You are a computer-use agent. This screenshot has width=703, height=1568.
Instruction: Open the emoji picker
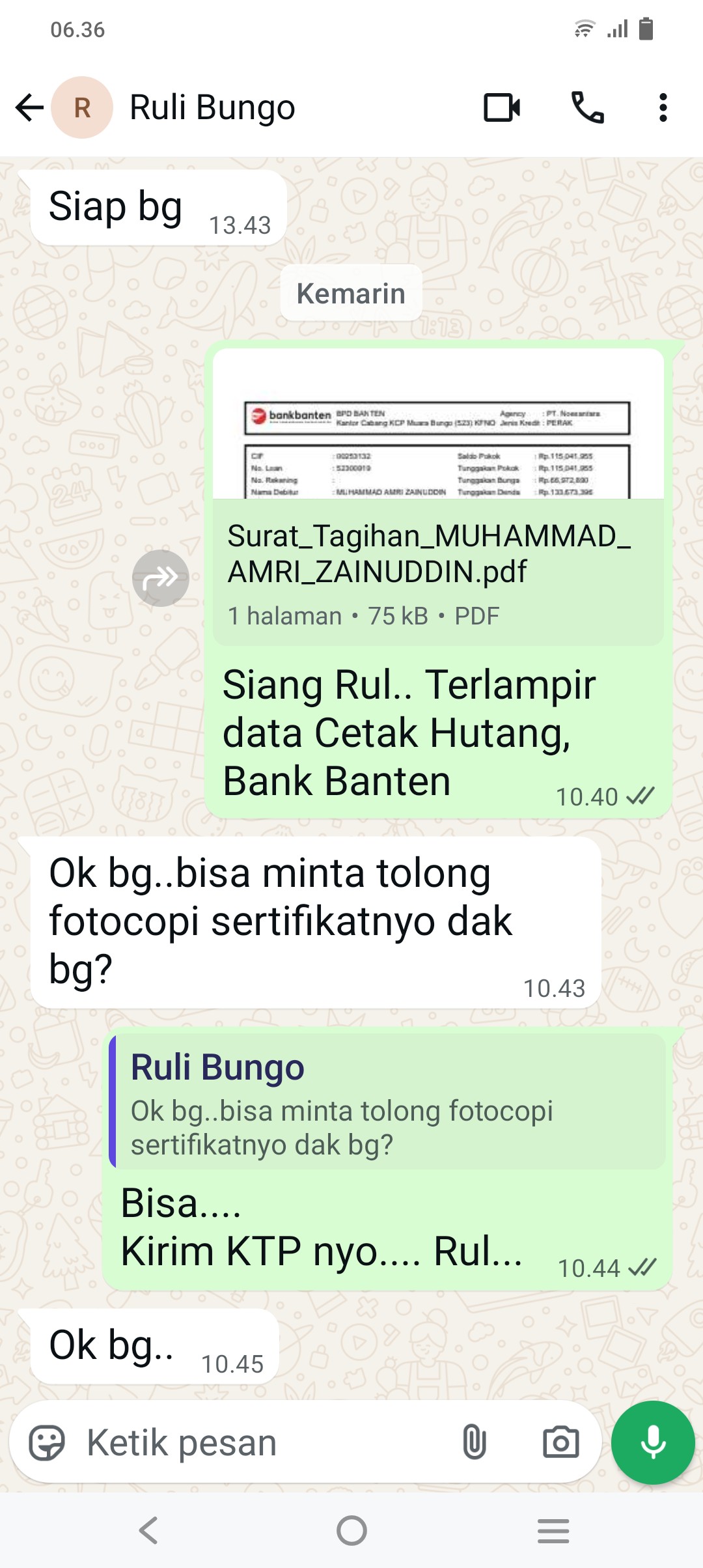pos(47,1442)
